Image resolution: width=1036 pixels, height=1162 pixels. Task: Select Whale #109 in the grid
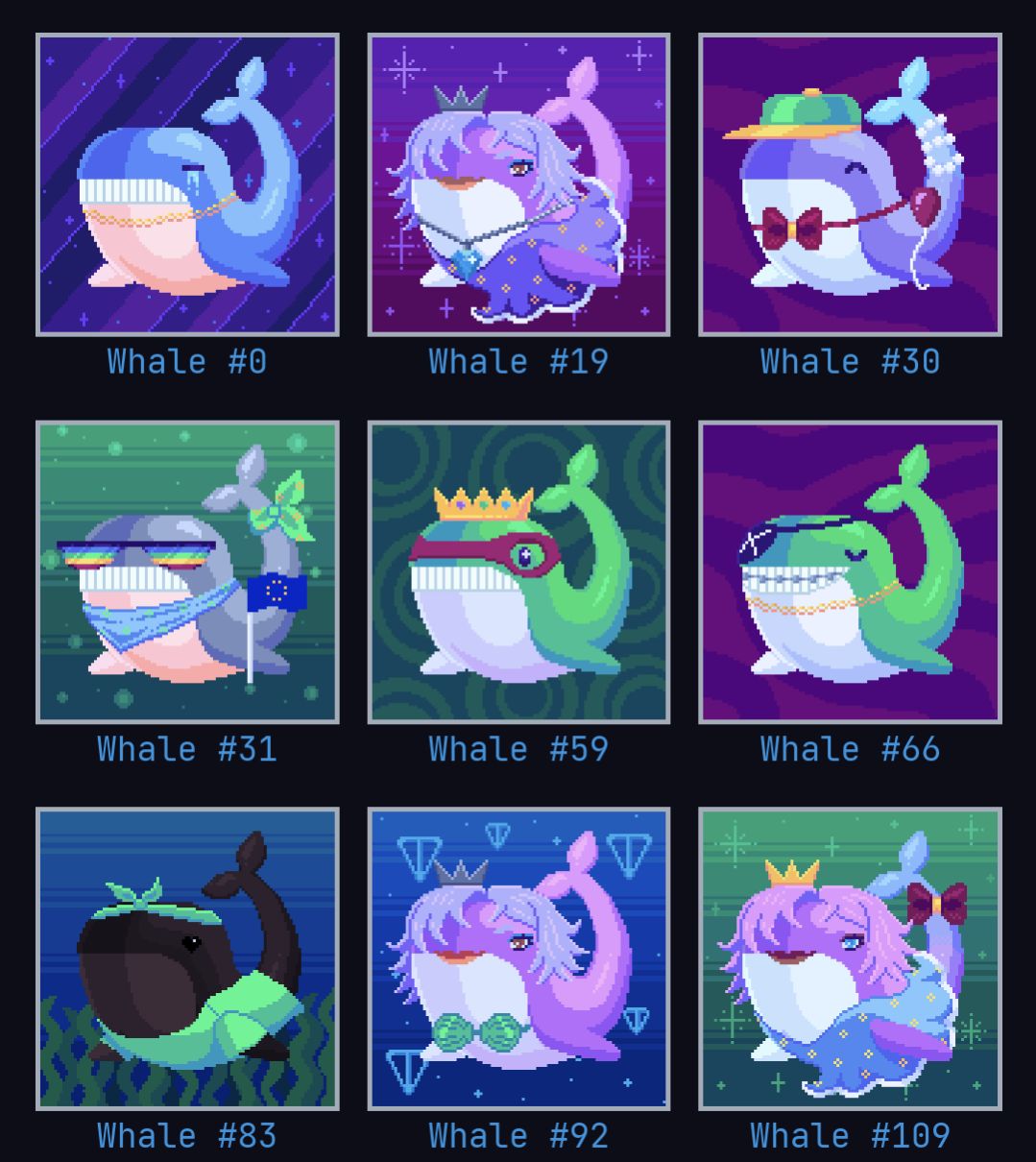click(850, 959)
